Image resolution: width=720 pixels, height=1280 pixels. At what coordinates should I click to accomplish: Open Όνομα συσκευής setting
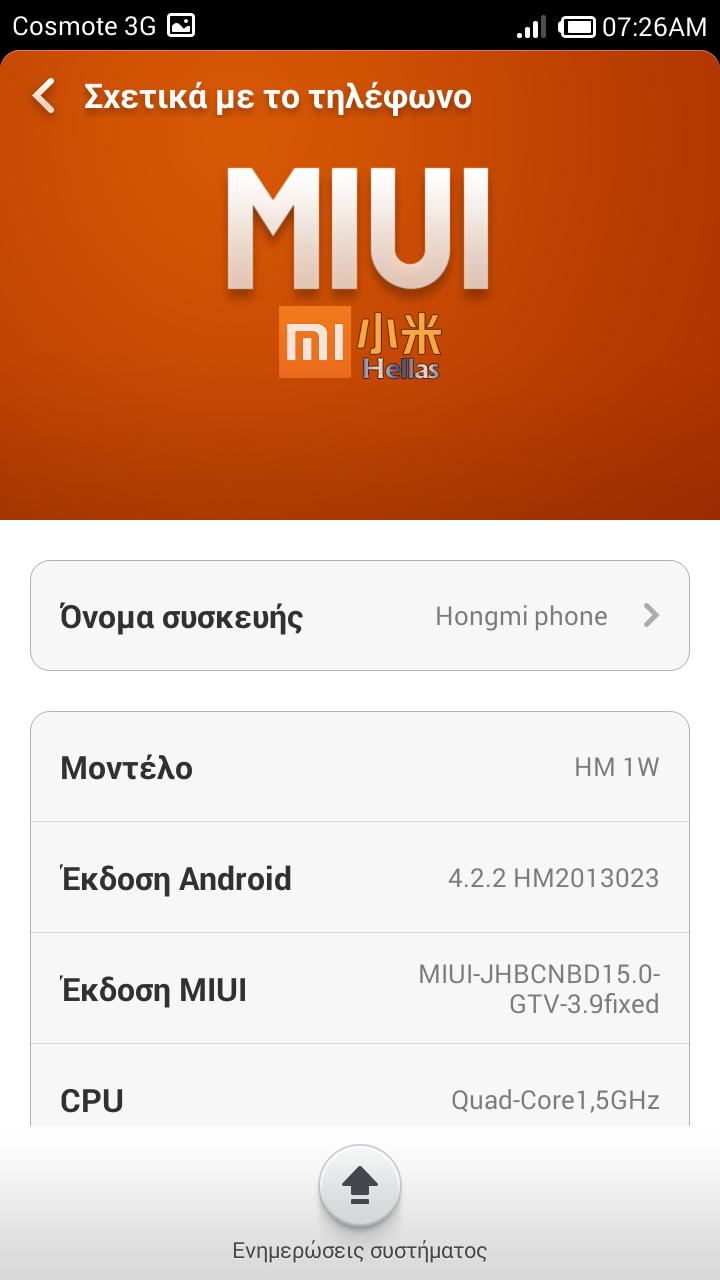pos(360,616)
